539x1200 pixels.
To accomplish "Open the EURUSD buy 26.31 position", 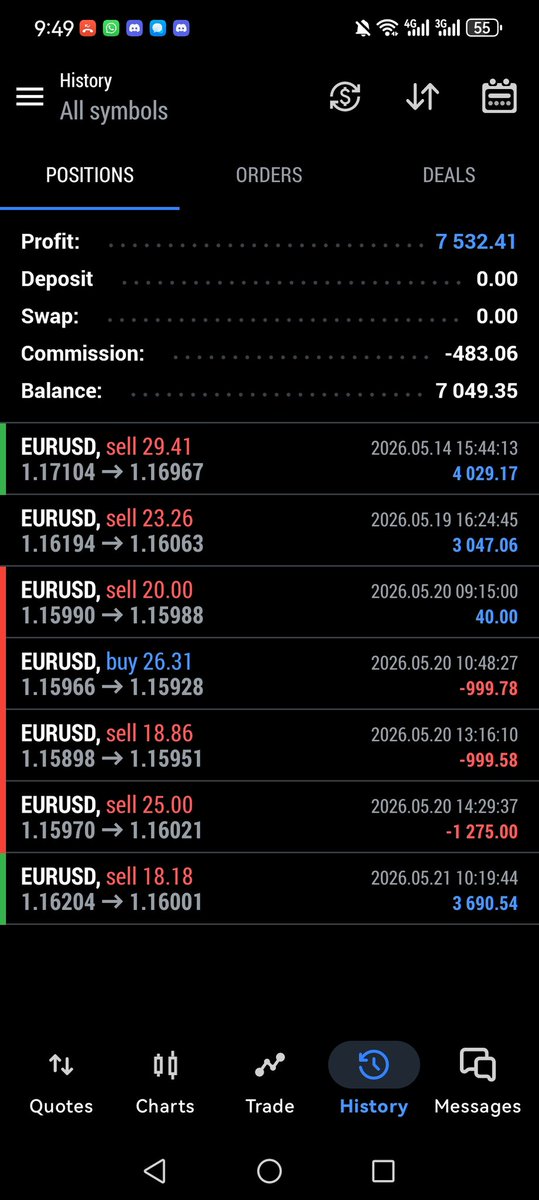I will point(270,675).
